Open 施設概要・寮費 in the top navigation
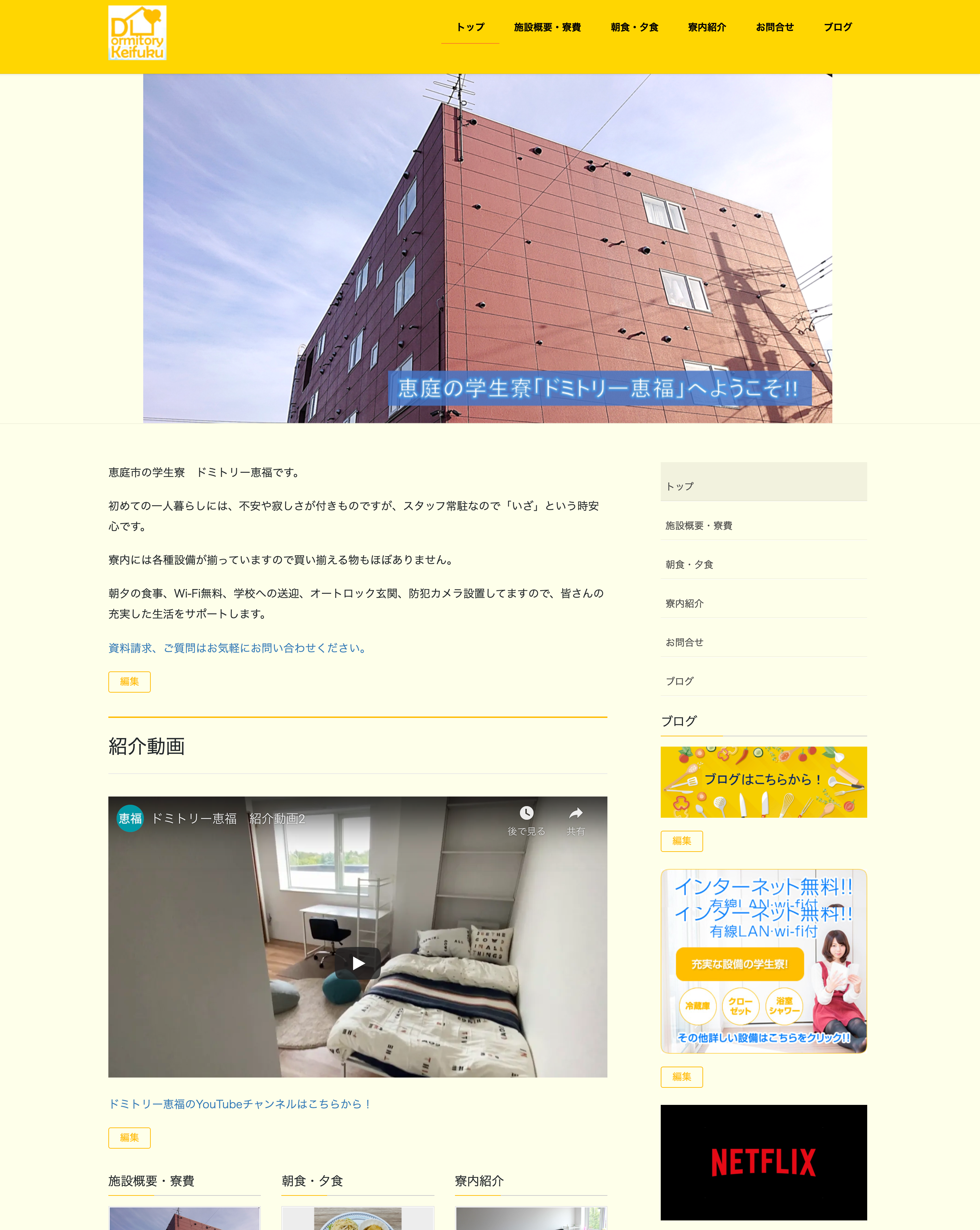Viewport: 980px width, 1230px height. 547,27
